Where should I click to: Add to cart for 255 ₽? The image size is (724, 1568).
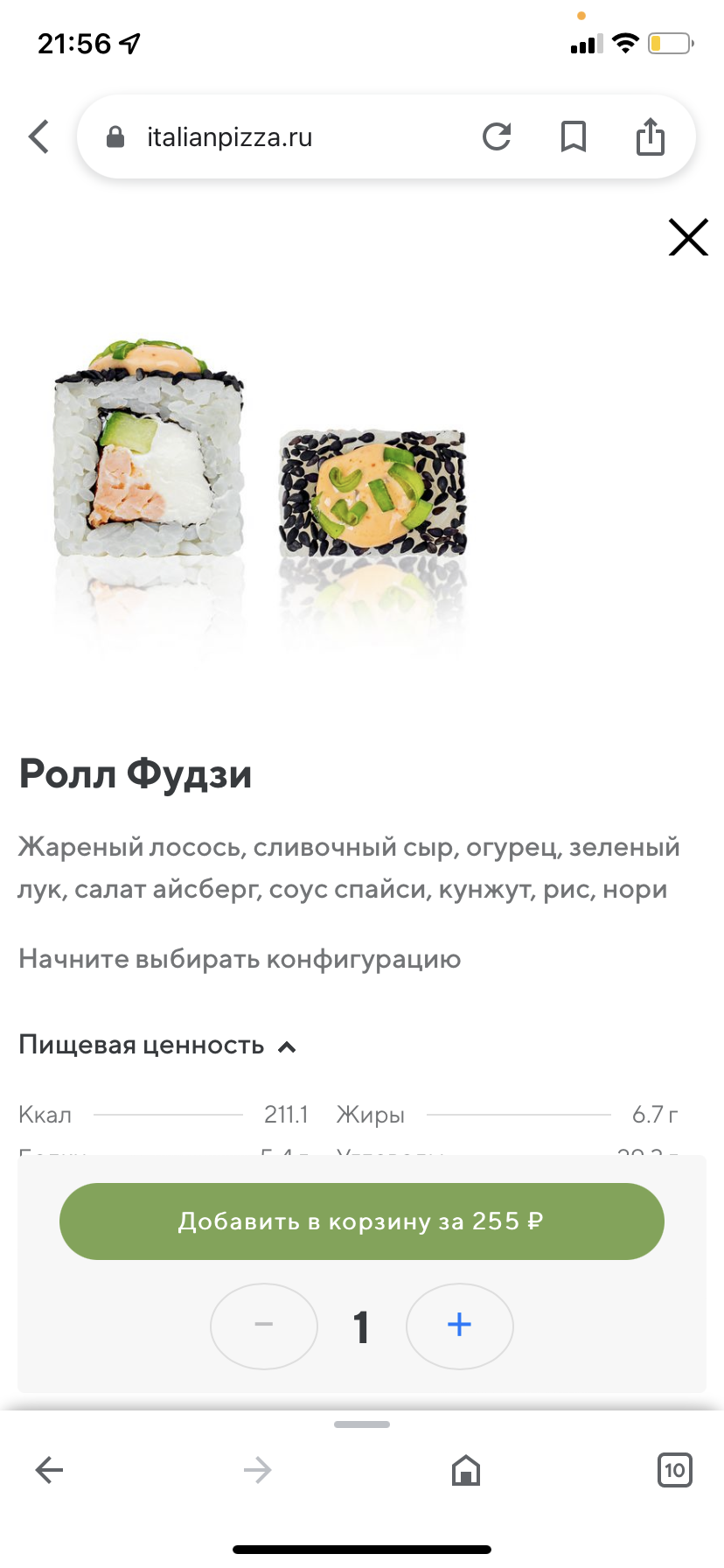coord(361,1221)
